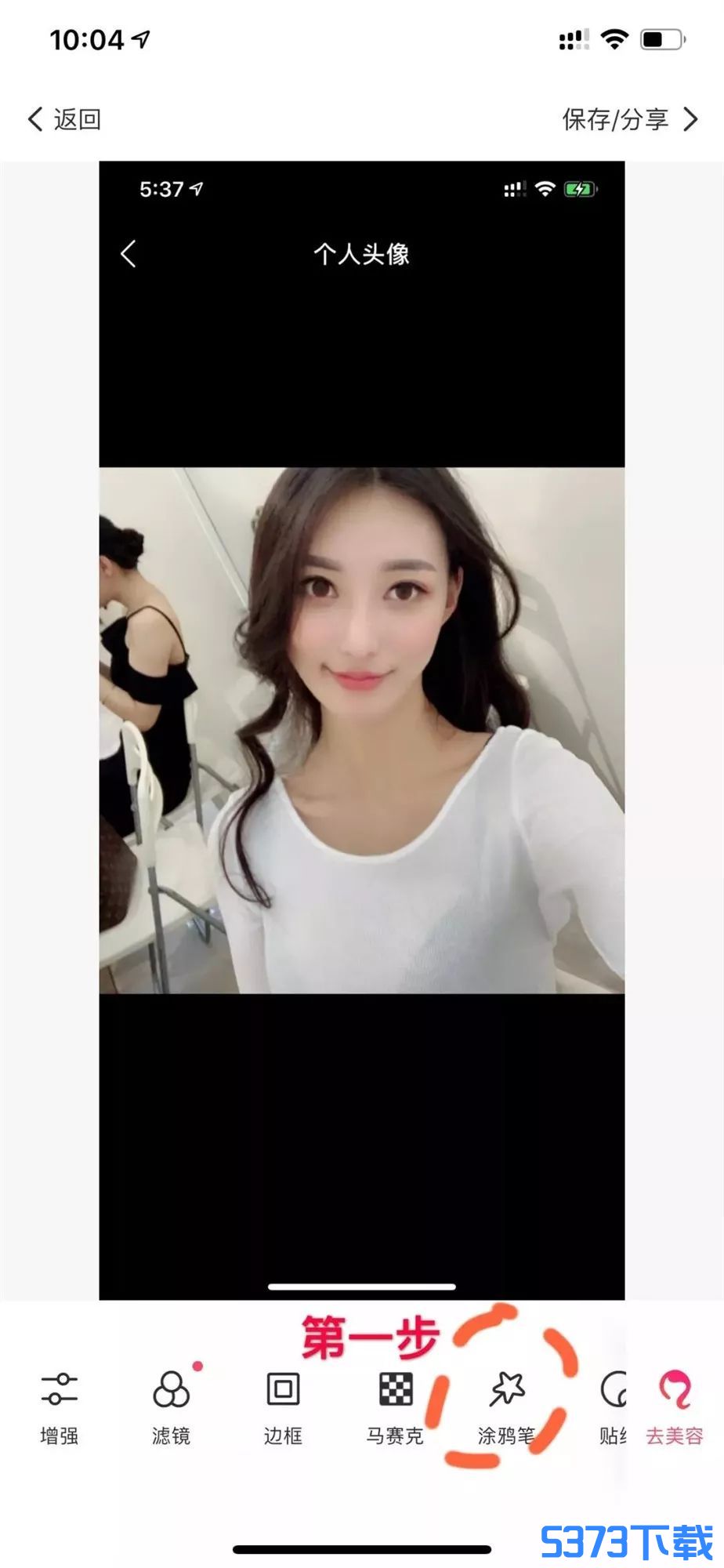Open the 涂鸦笔 doodle pen tool
The width and height of the screenshot is (724, 1568).
pyautogui.click(x=507, y=1407)
